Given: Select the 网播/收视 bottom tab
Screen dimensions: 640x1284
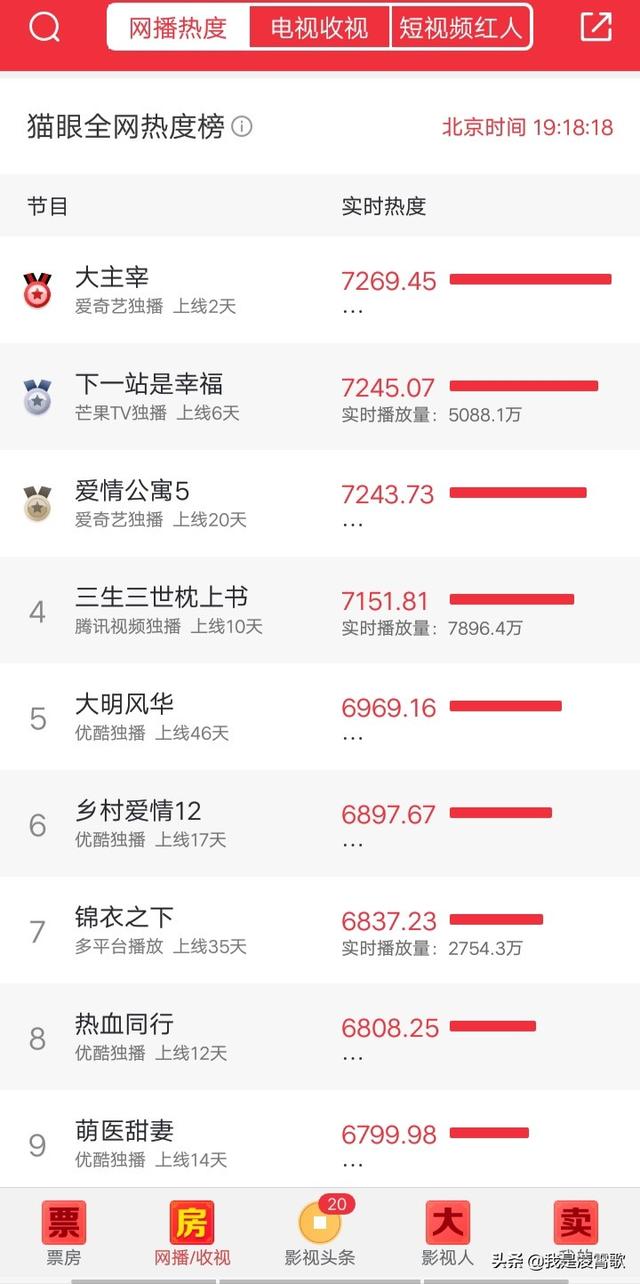Looking at the screenshot, I should [x=192, y=1234].
